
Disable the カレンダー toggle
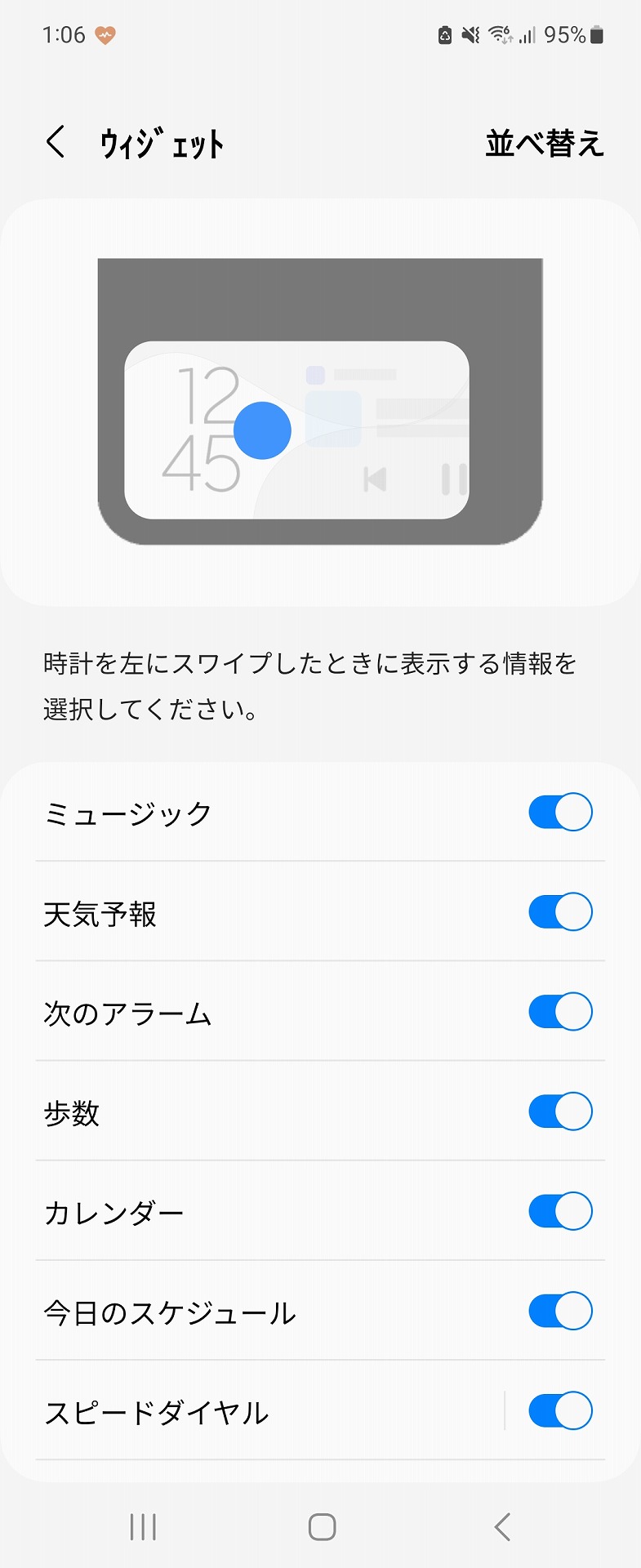pos(559,1210)
